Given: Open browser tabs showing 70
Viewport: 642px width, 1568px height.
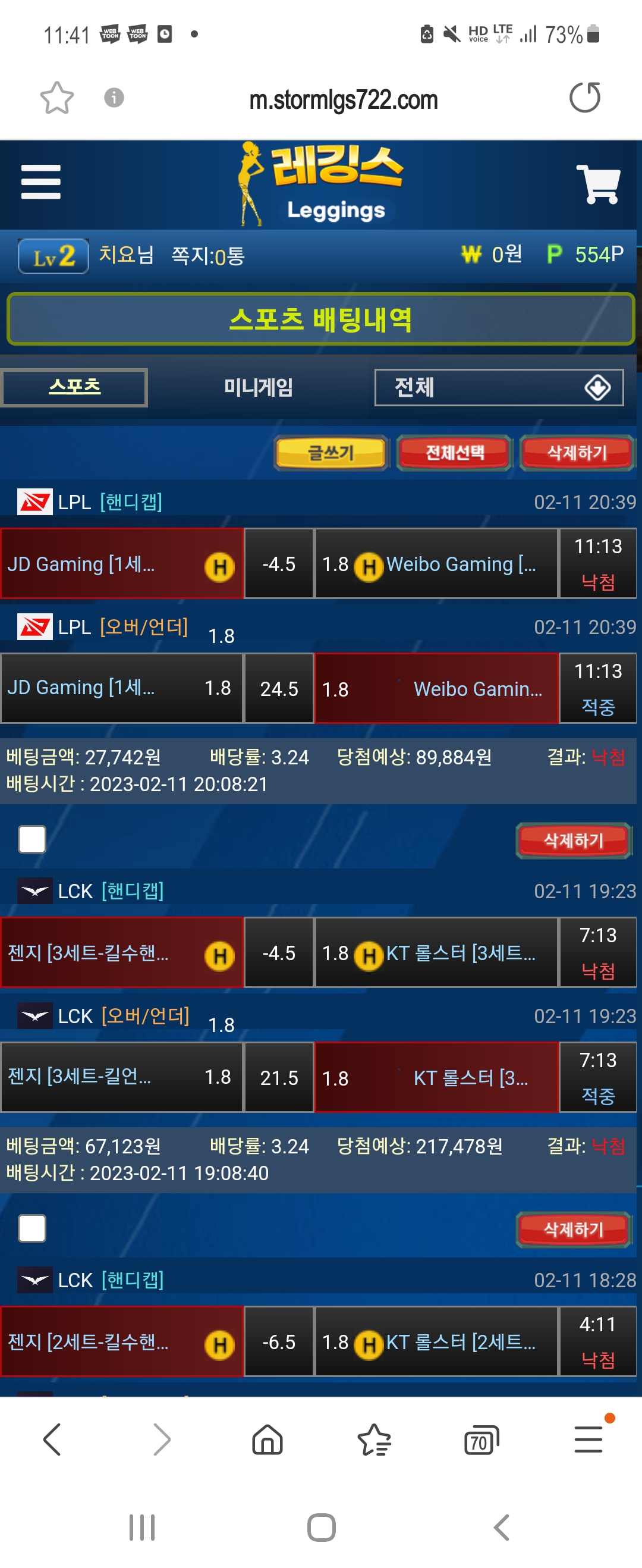Looking at the screenshot, I should click(481, 1440).
